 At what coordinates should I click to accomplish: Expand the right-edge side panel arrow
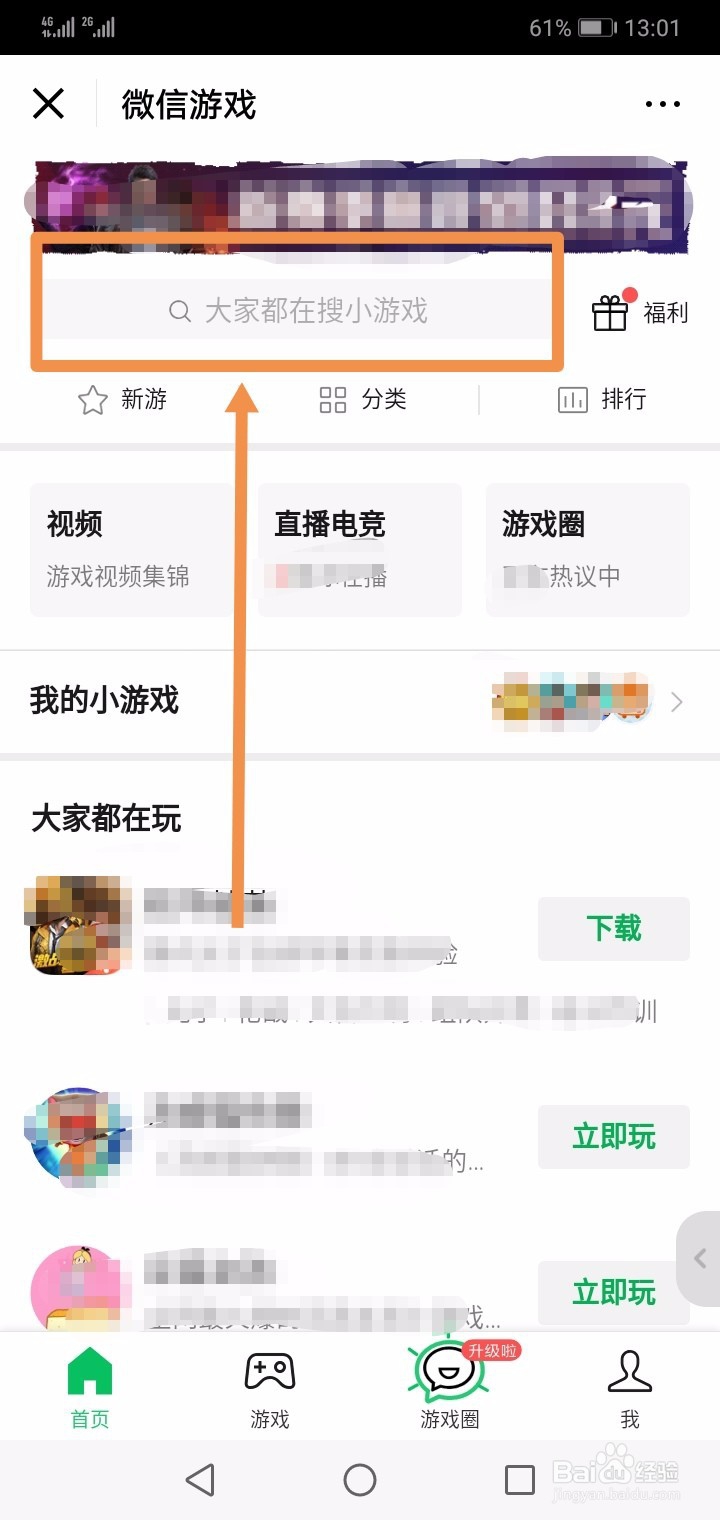[700, 1260]
